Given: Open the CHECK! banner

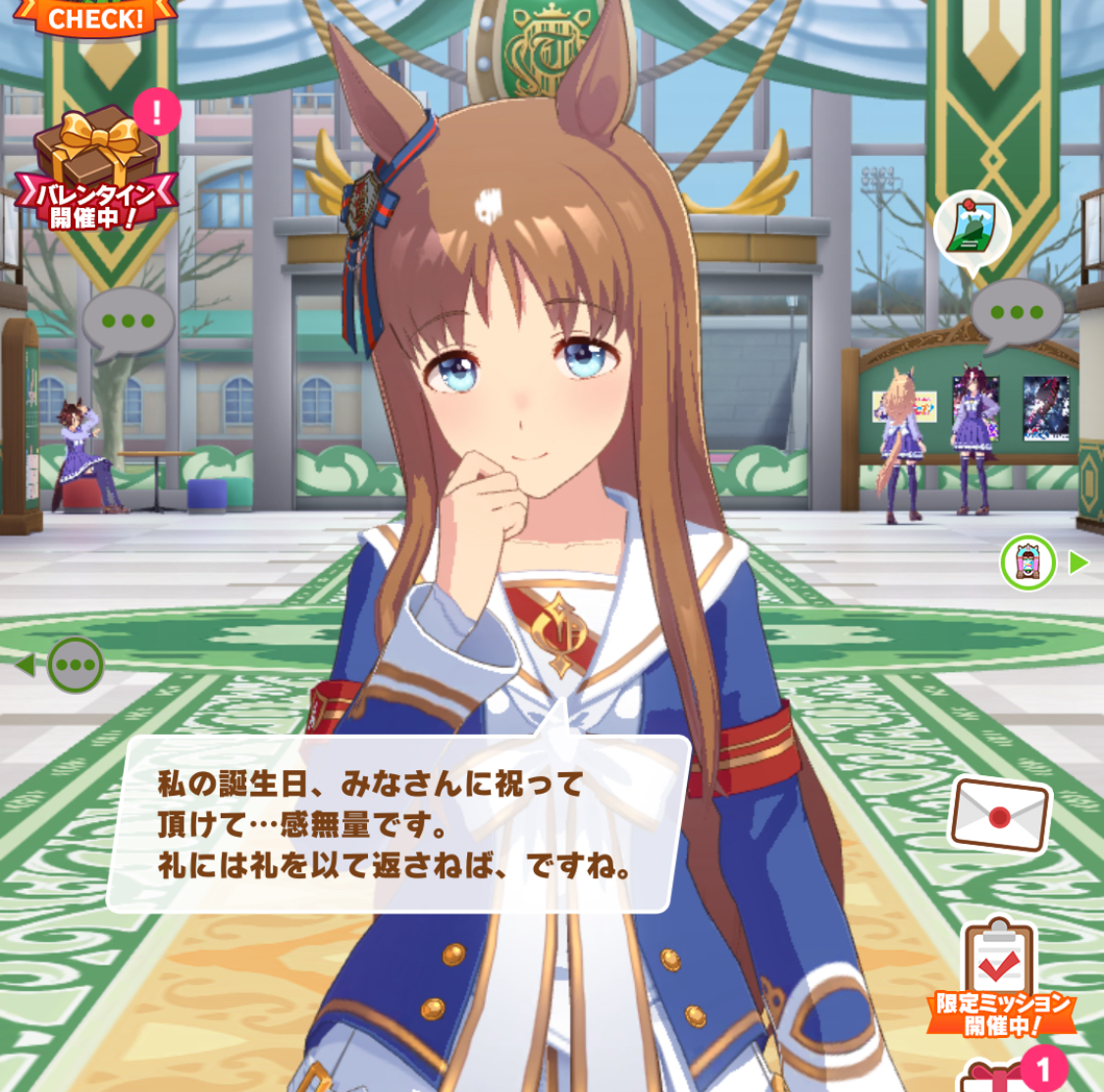Looking at the screenshot, I should [x=95, y=18].
